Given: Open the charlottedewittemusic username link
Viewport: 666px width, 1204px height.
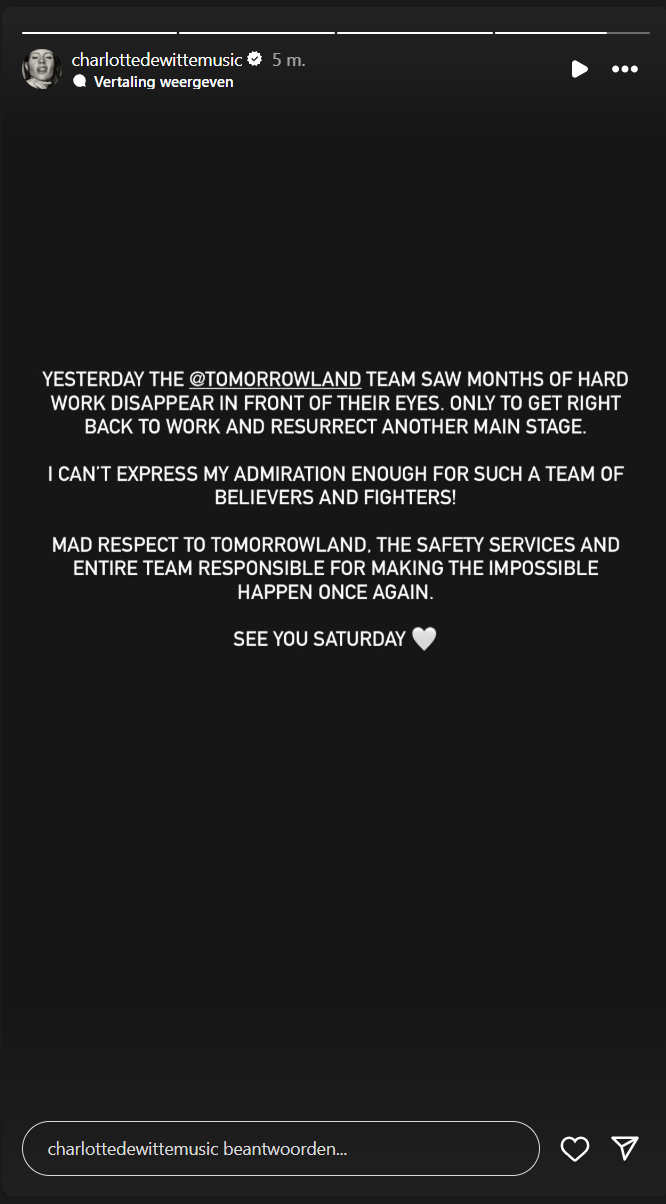Looking at the screenshot, I should (157, 60).
